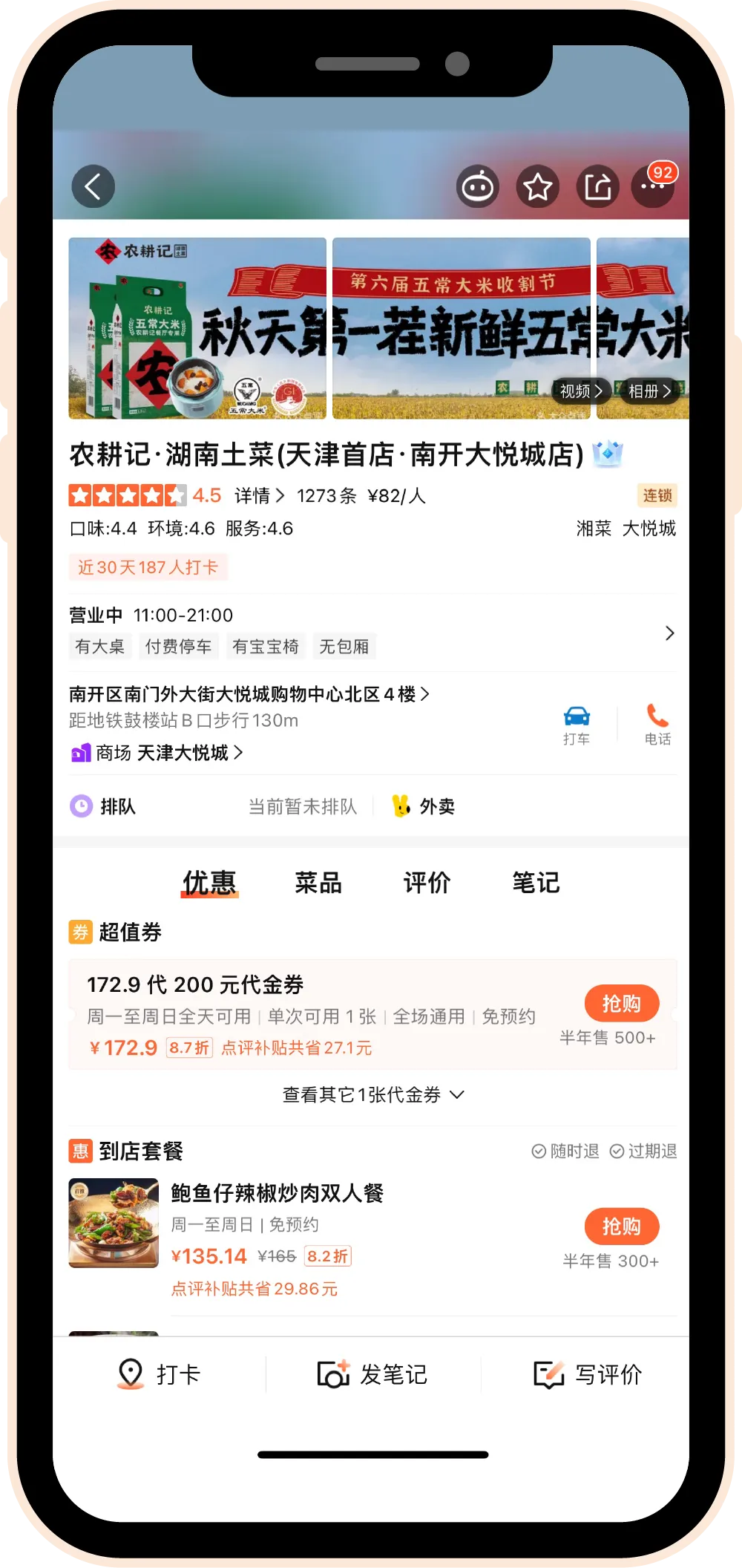Open the robot assistant icon
Screen dimensions: 742x1568
477,186
